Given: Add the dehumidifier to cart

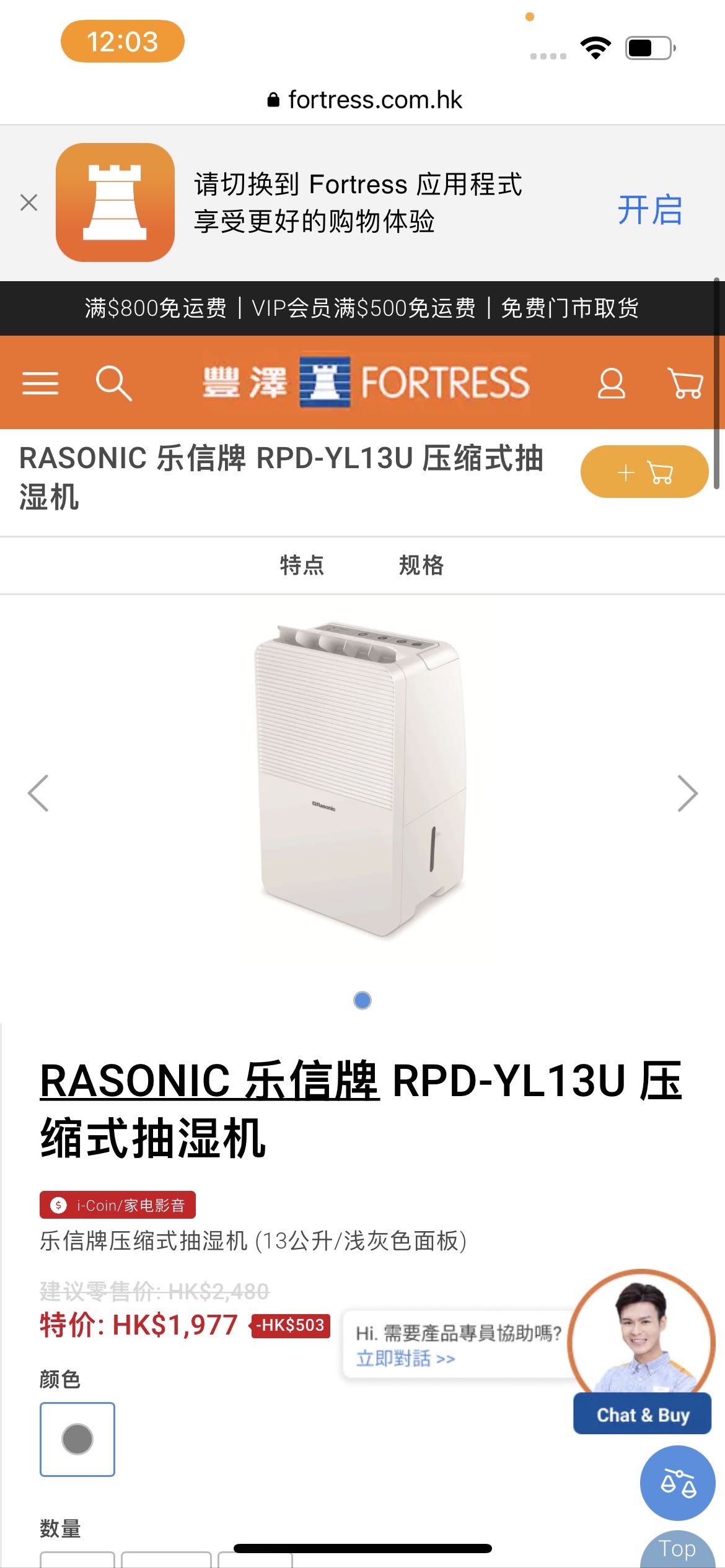Looking at the screenshot, I should 644,472.
